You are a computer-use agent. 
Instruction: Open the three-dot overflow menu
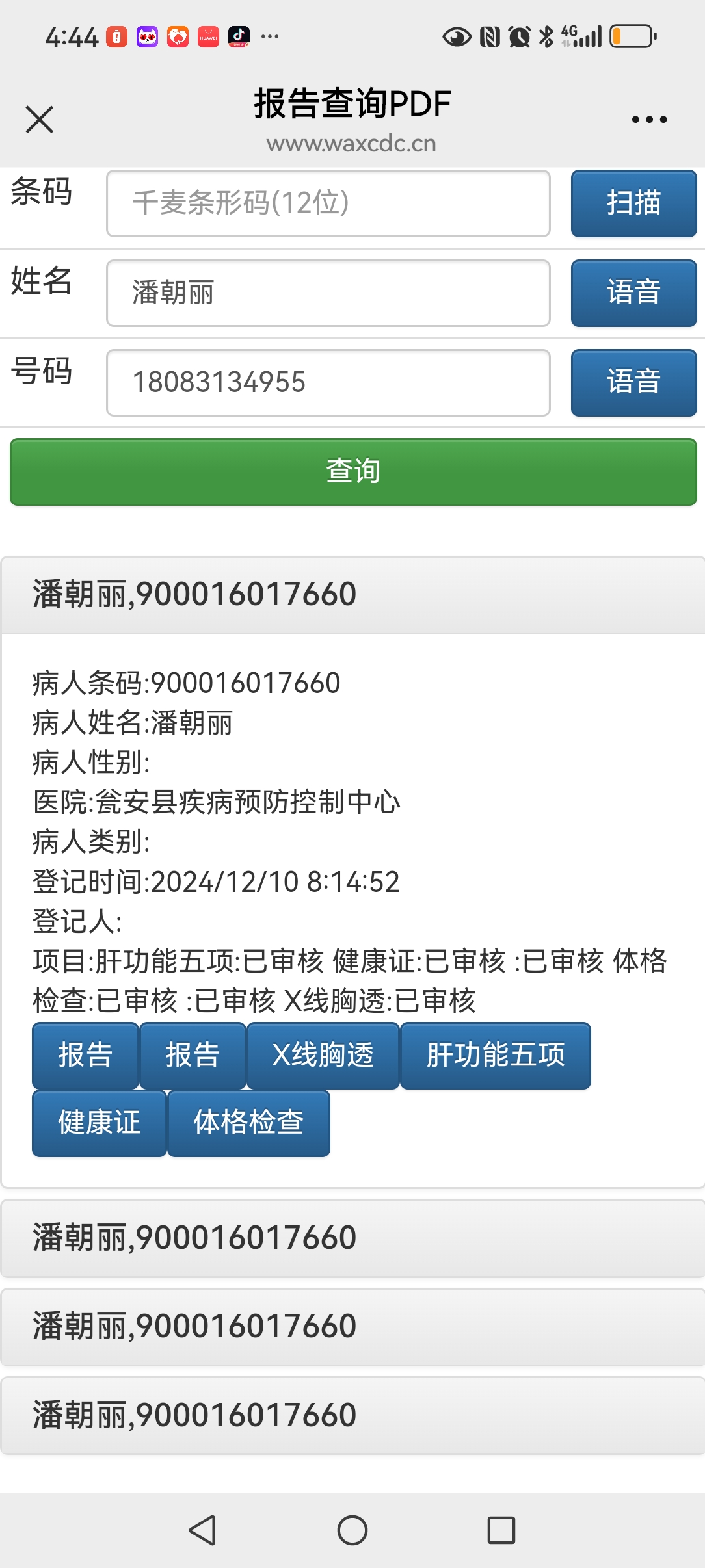coord(649,120)
